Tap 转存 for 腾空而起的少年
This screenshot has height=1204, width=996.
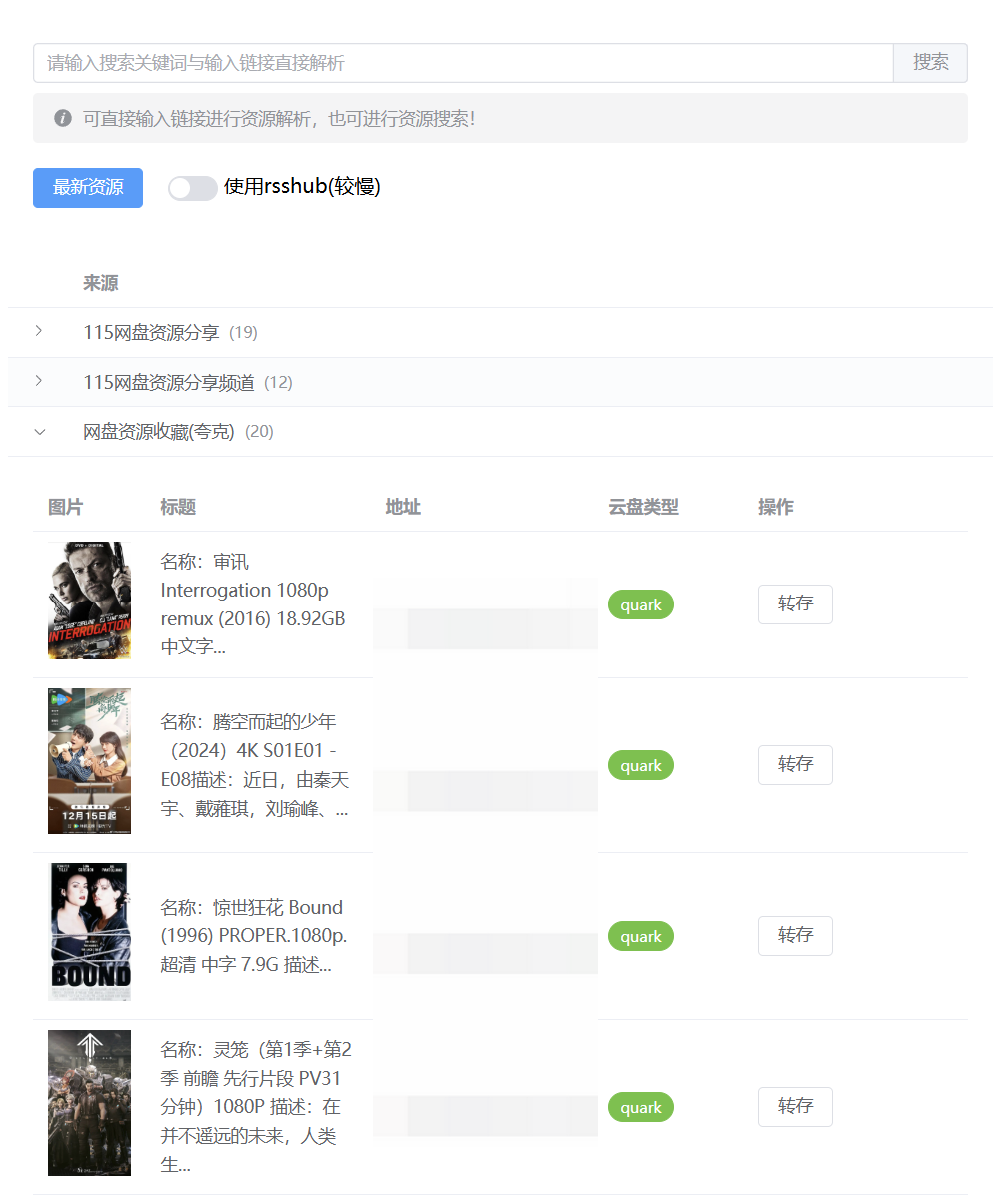pos(795,765)
